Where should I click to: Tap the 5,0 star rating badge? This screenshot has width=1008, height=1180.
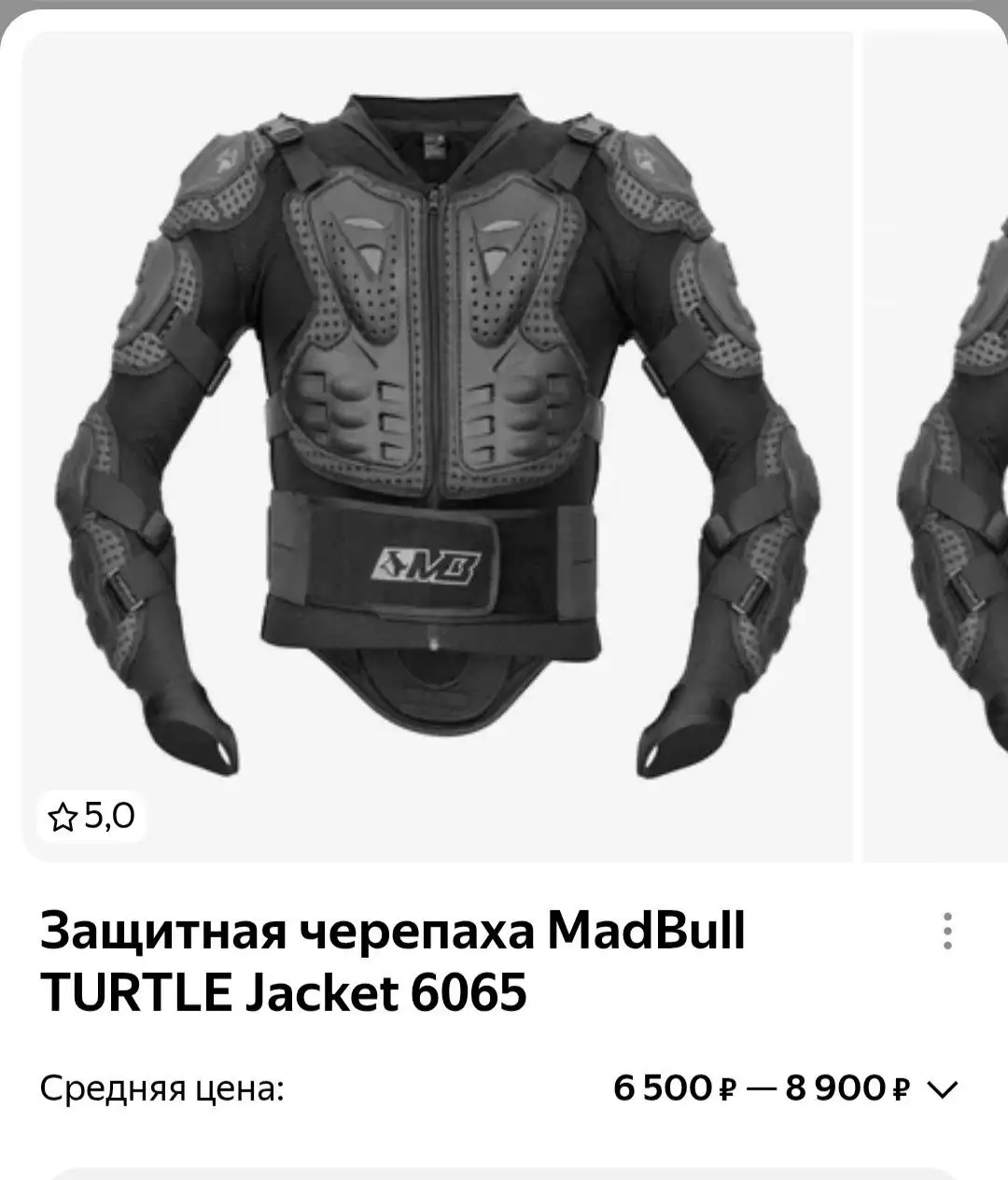91,817
